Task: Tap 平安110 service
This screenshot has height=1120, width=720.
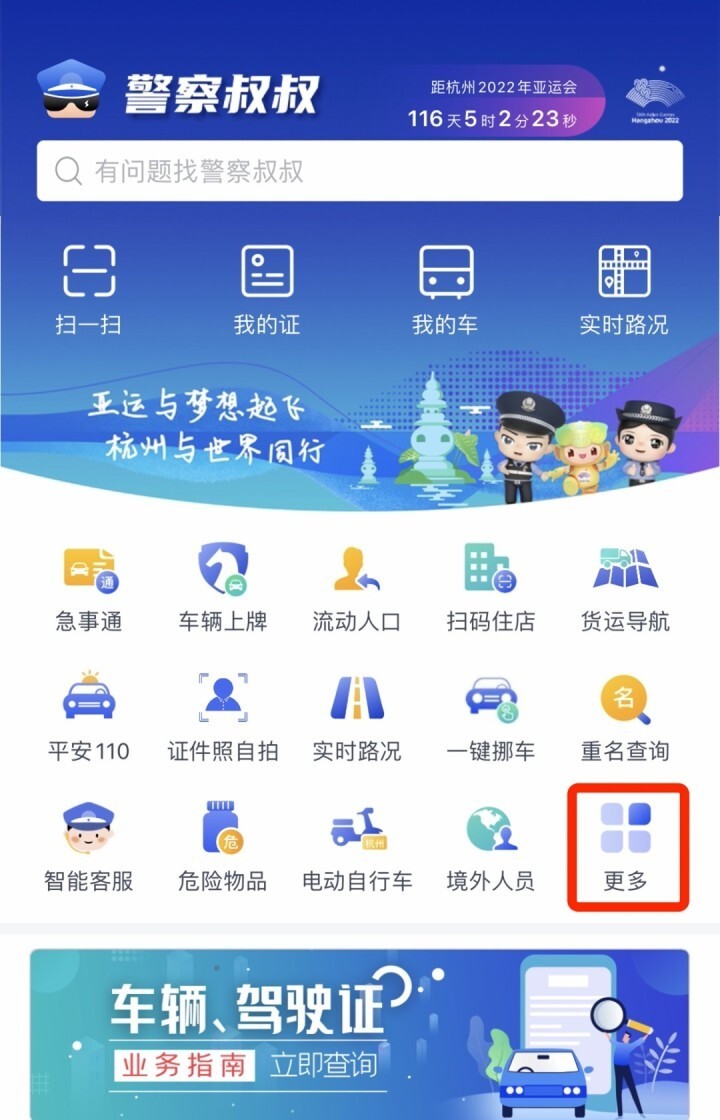Action: (x=89, y=717)
